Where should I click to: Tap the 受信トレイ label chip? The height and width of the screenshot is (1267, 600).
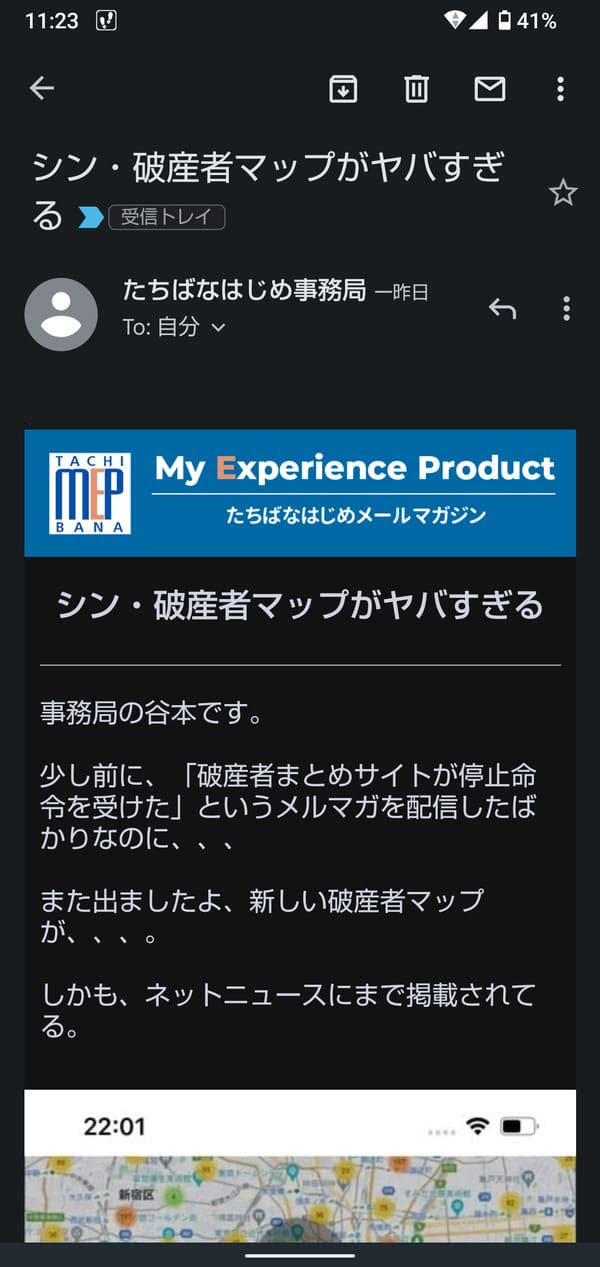[166, 217]
